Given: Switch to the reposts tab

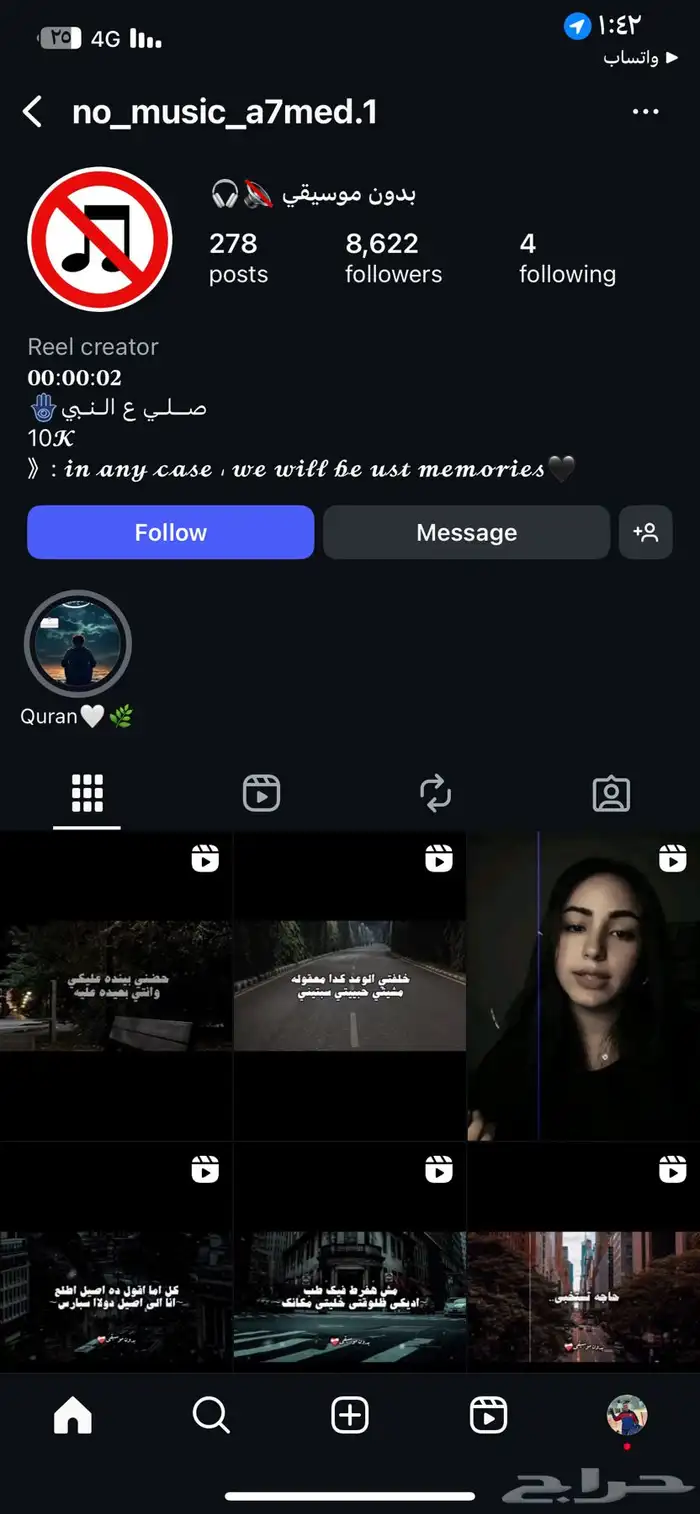Looking at the screenshot, I should coord(436,794).
